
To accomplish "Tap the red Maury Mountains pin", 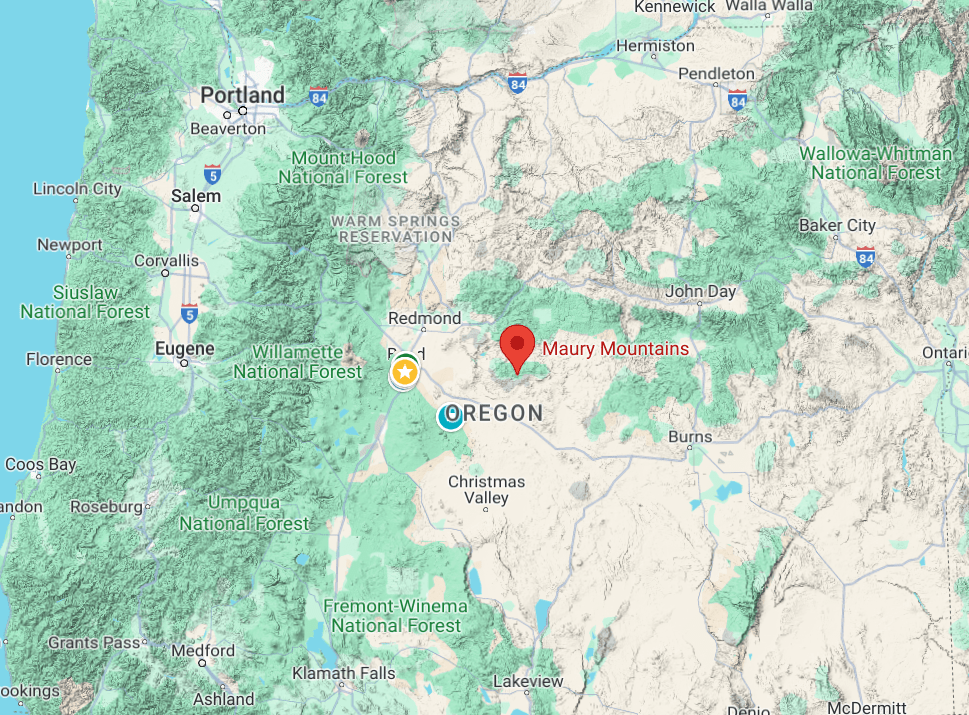I will point(517,346).
